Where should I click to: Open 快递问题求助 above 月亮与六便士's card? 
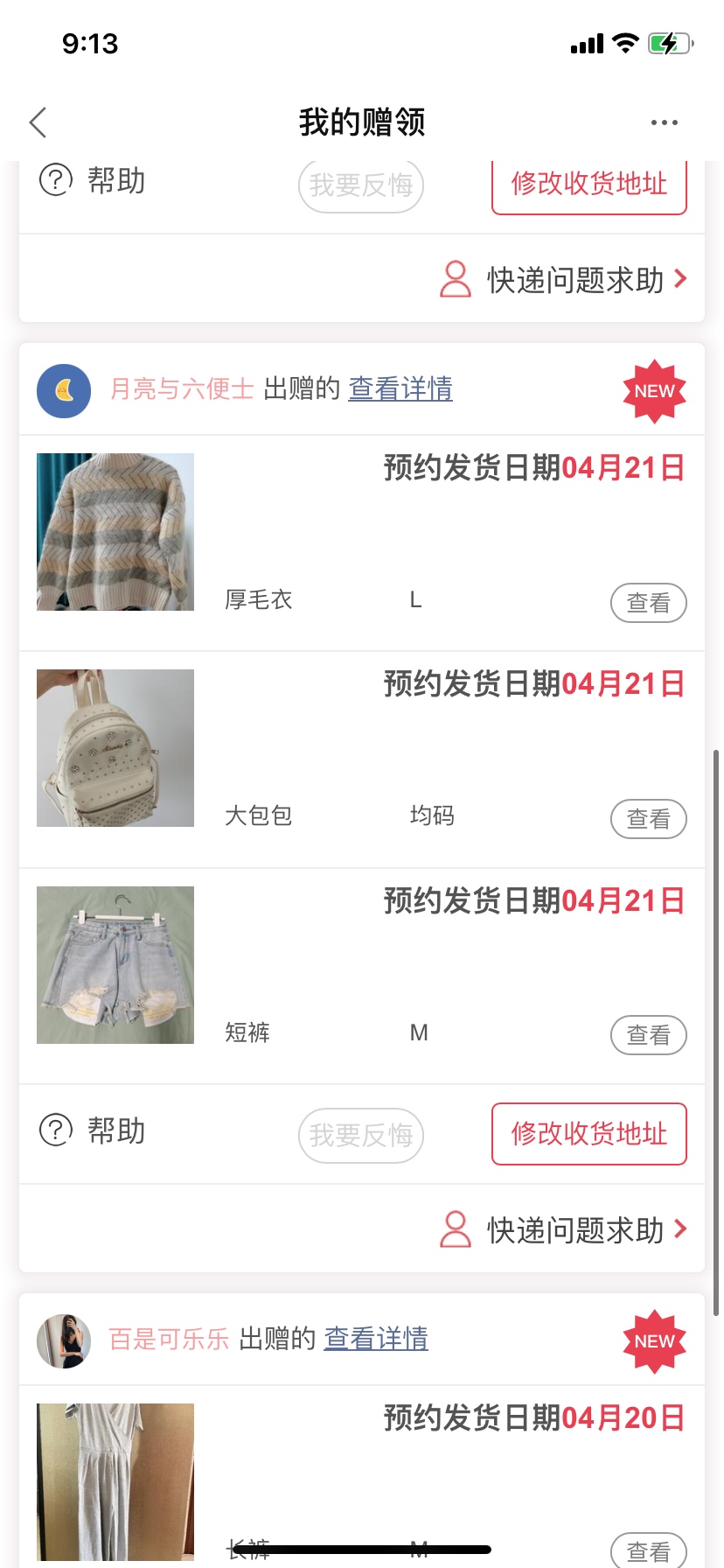(x=564, y=280)
